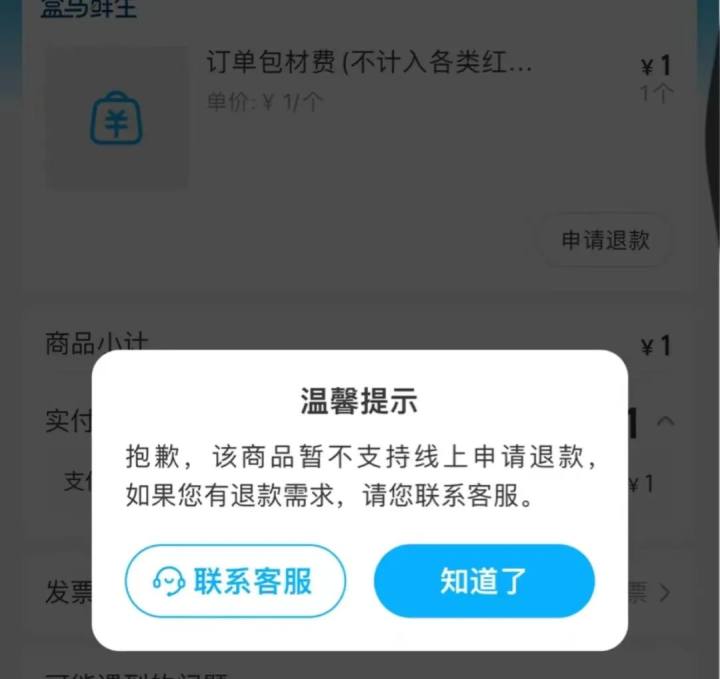Tap 联系客服 to contact customer service

click(235, 581)
